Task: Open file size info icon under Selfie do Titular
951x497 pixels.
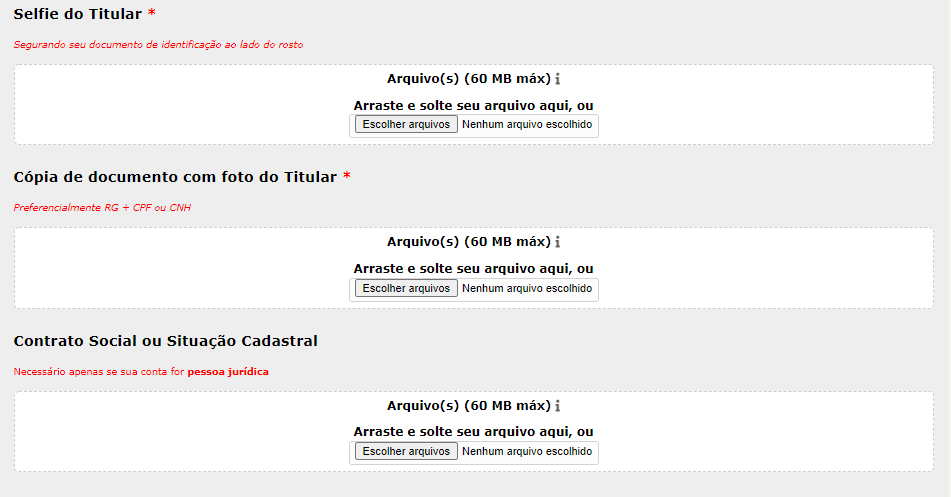Action: coord(558,79)
